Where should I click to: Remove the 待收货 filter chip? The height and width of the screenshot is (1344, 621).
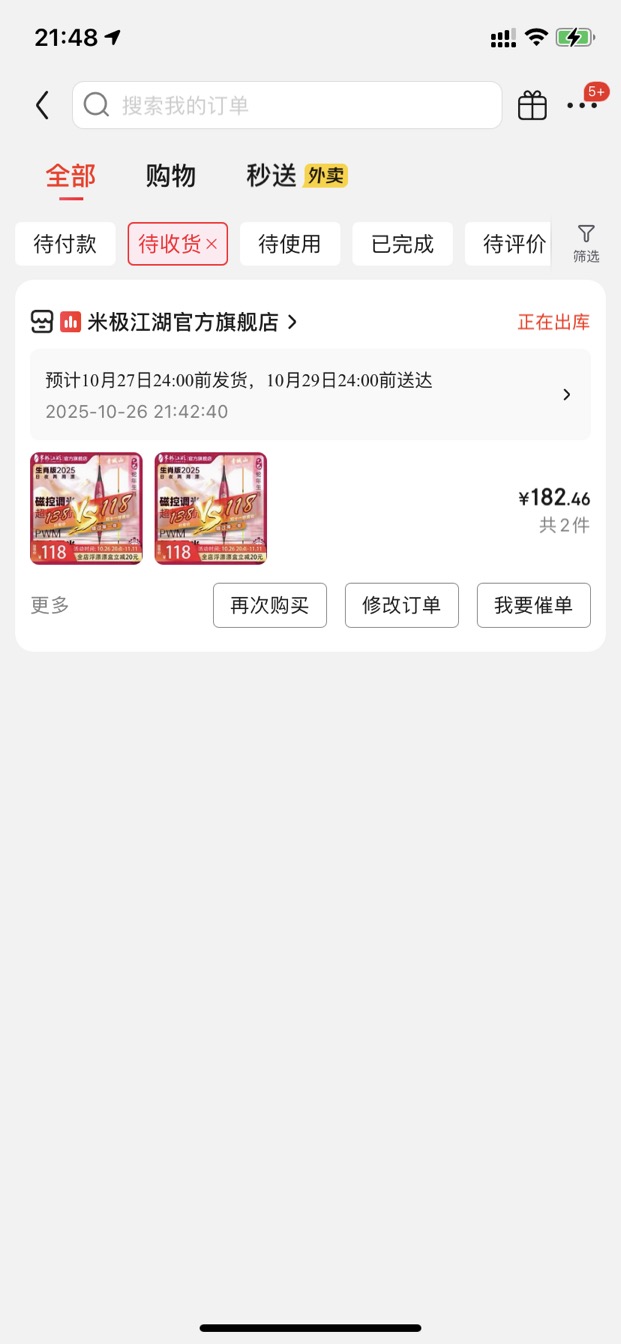pyautogui.click(x=211, y=244)
